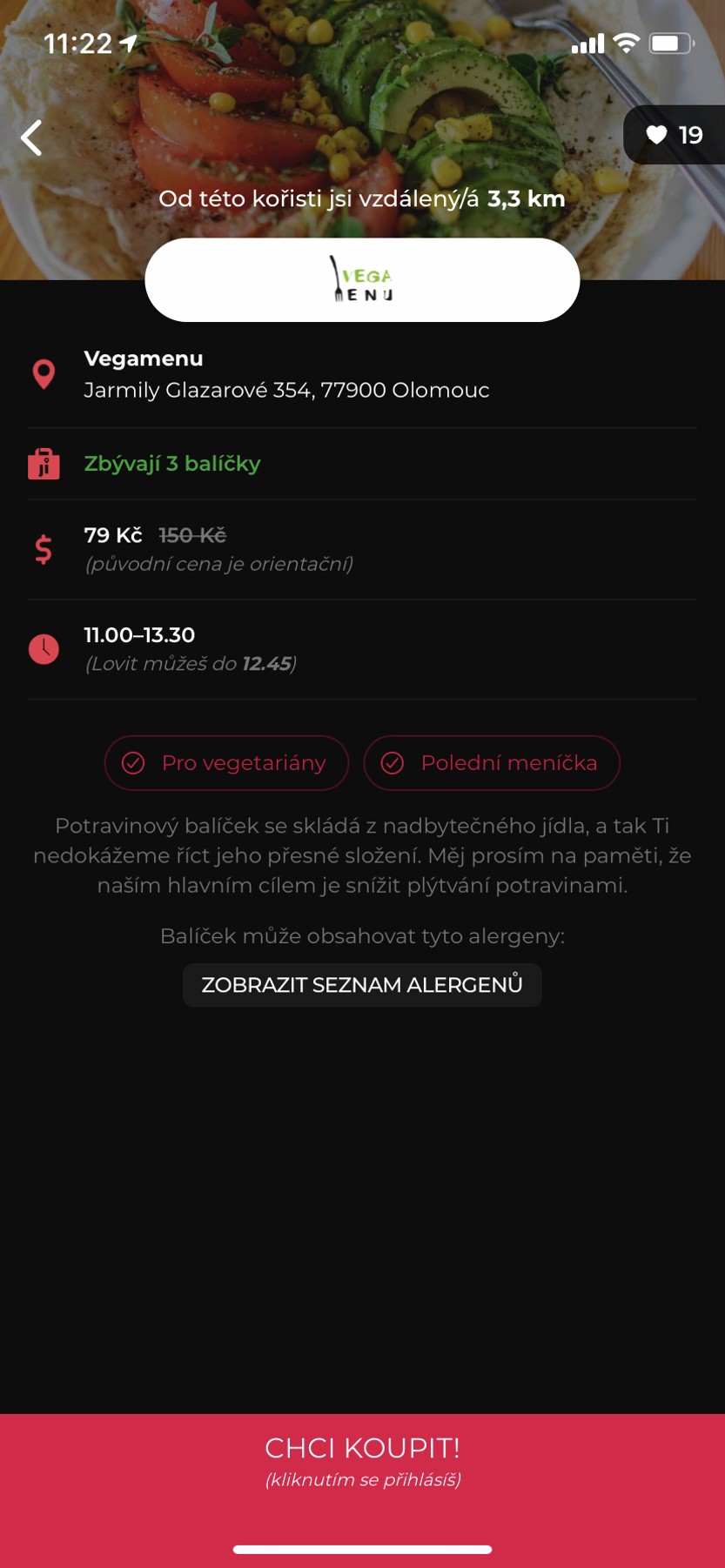Go back using the top-left arrow
The image size is (725, 1568).
(x=32, y=137)
